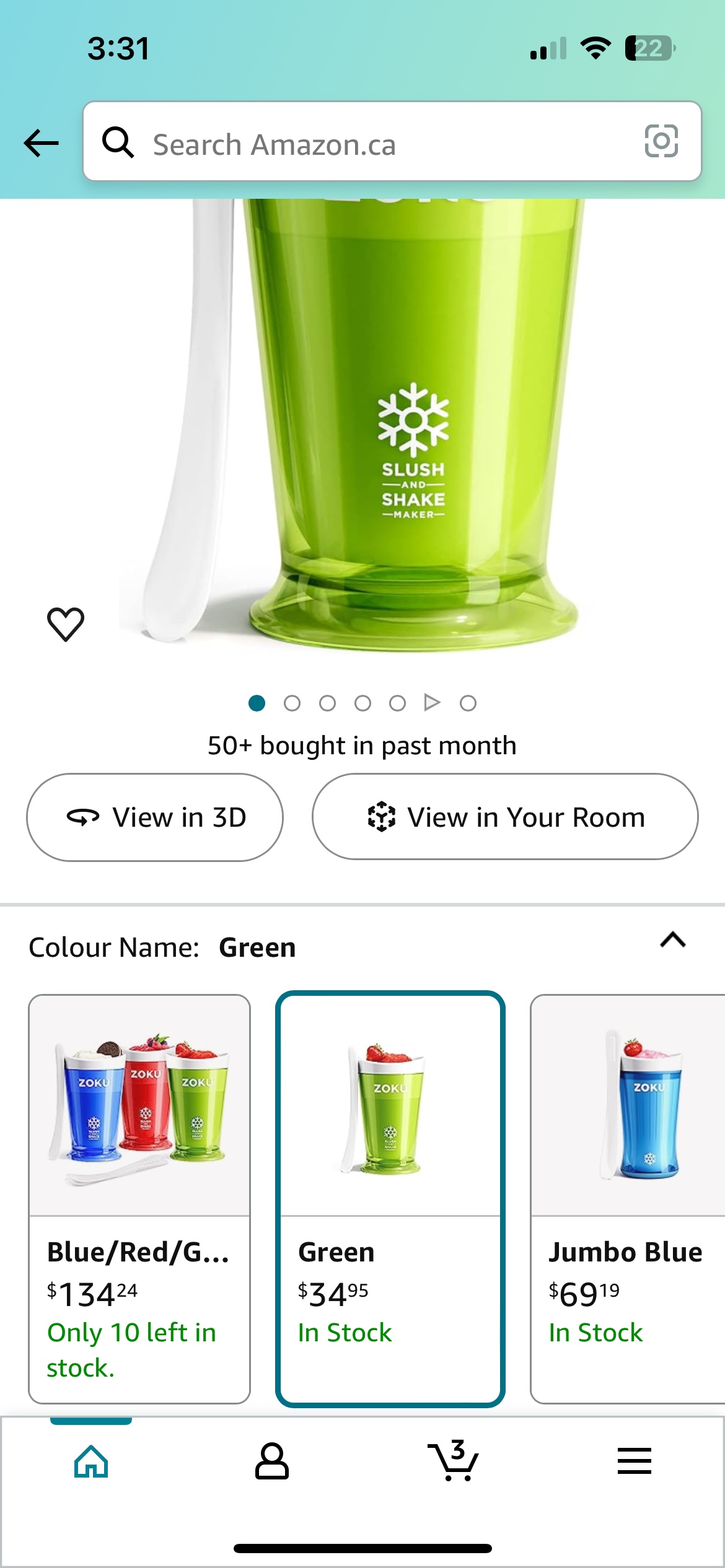
Task: Open the hamburger menu tab
Action: (634, 1461)
